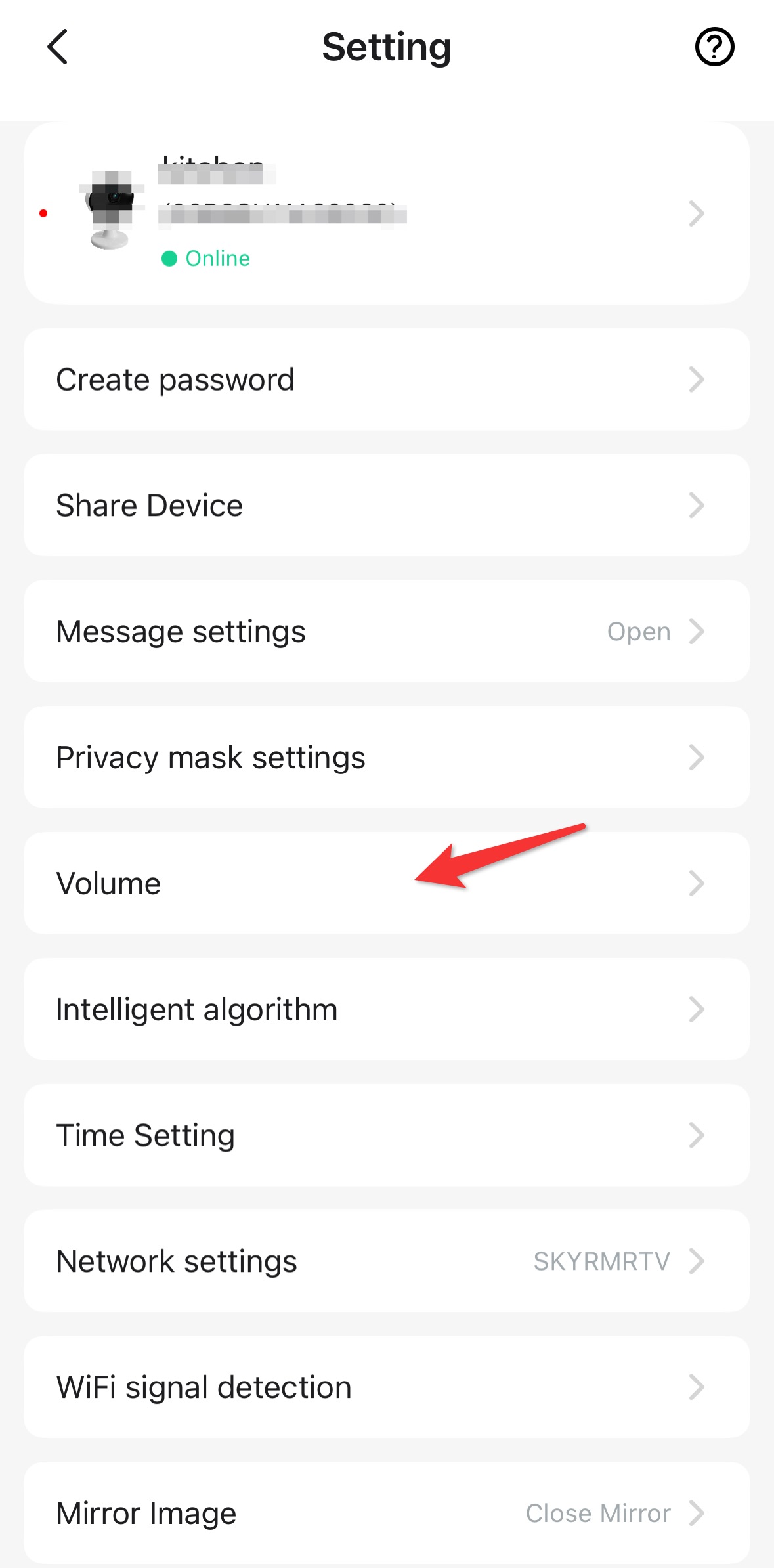The width and height of the screenshot is (774, 1568).
Task: Open the online camera device details
Action: [x=387, y=213]
